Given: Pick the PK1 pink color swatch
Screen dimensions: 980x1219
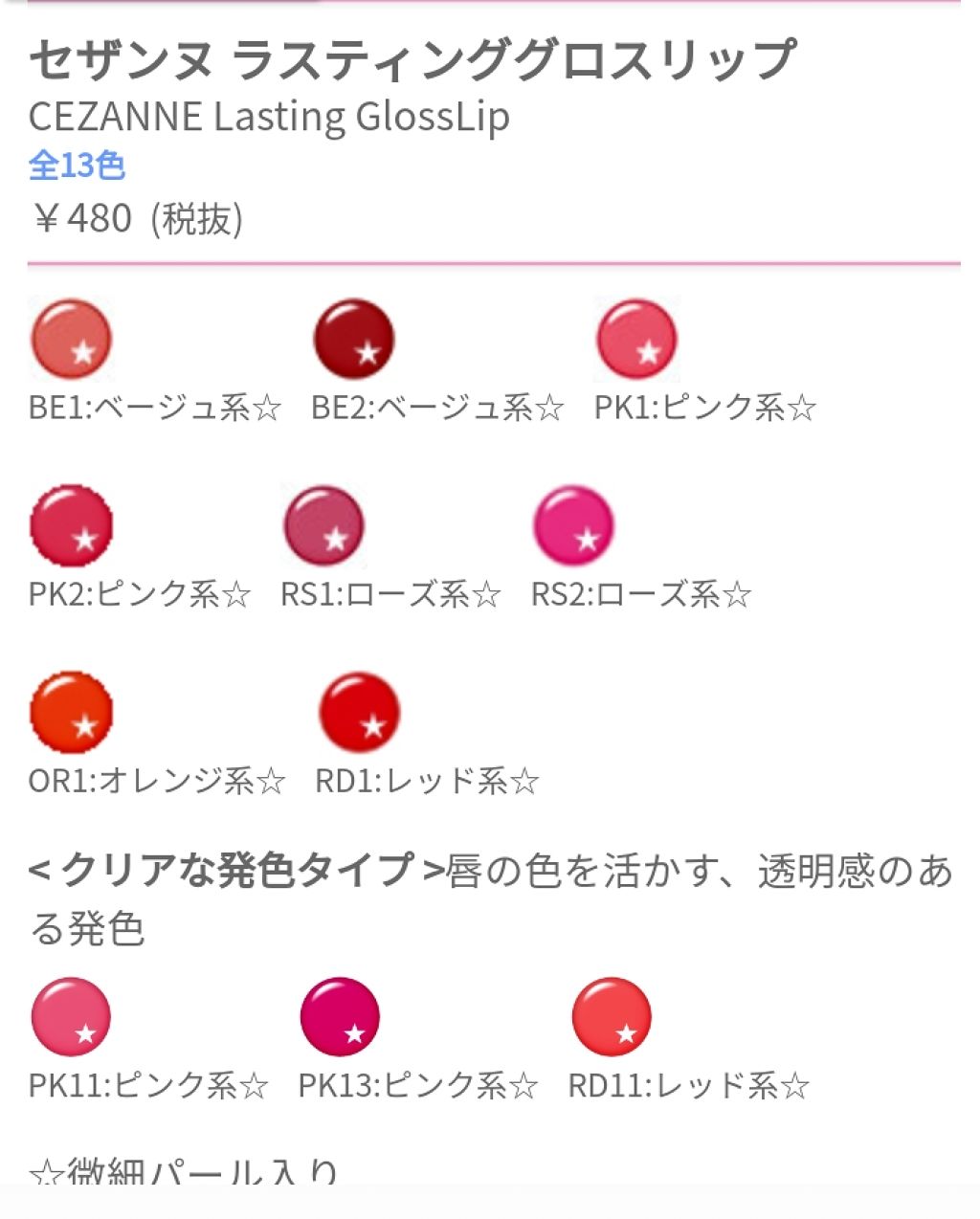Looking at the screenshot, I should coord(636,340).
